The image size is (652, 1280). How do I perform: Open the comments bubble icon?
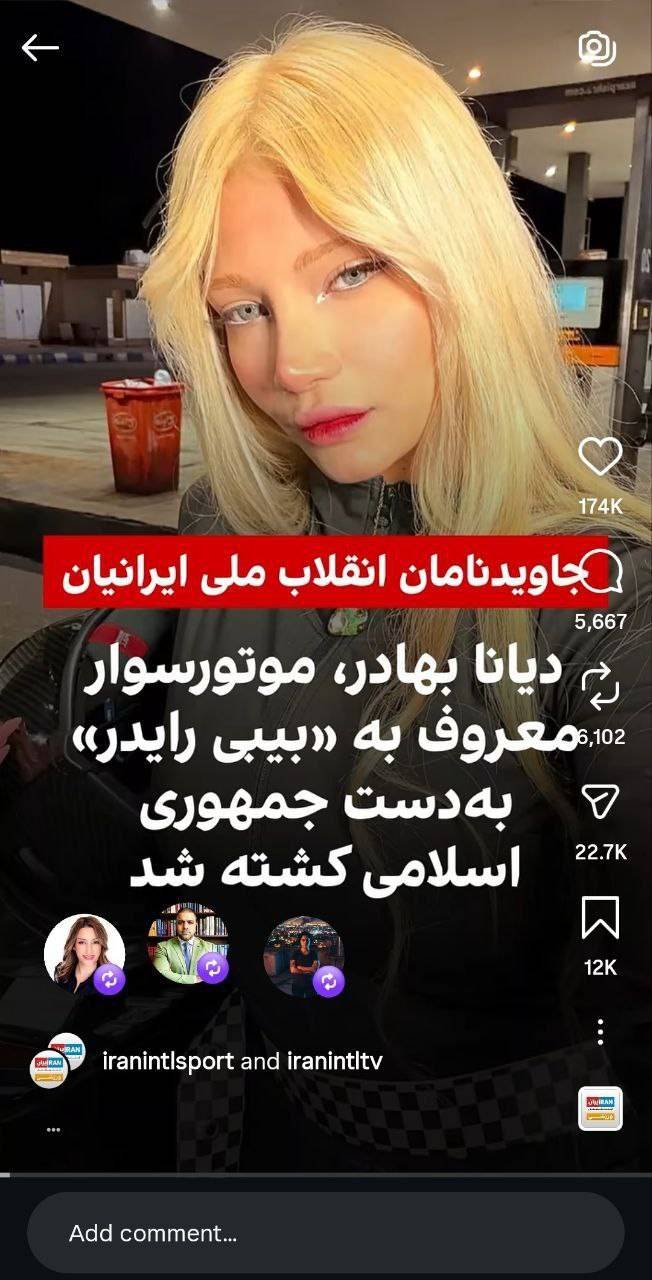click(601, 573)
